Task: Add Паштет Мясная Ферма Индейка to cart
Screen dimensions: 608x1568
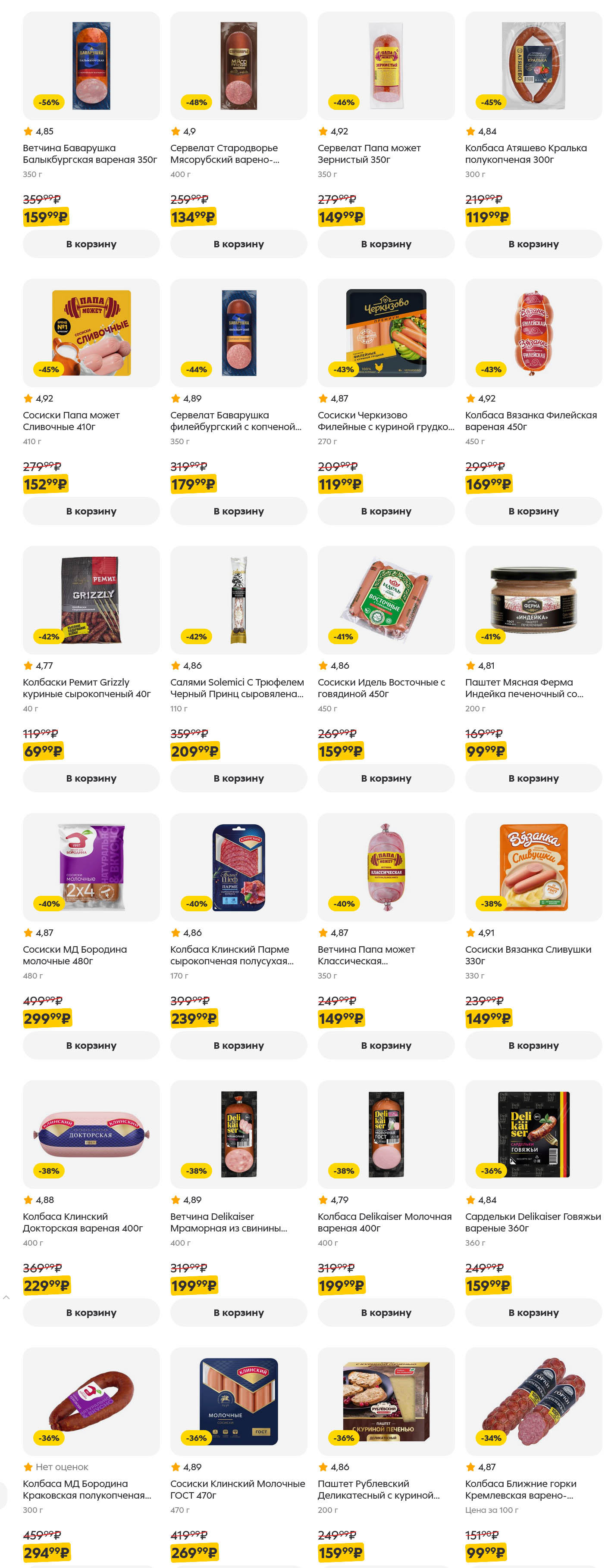Action: tap(533, 778)
